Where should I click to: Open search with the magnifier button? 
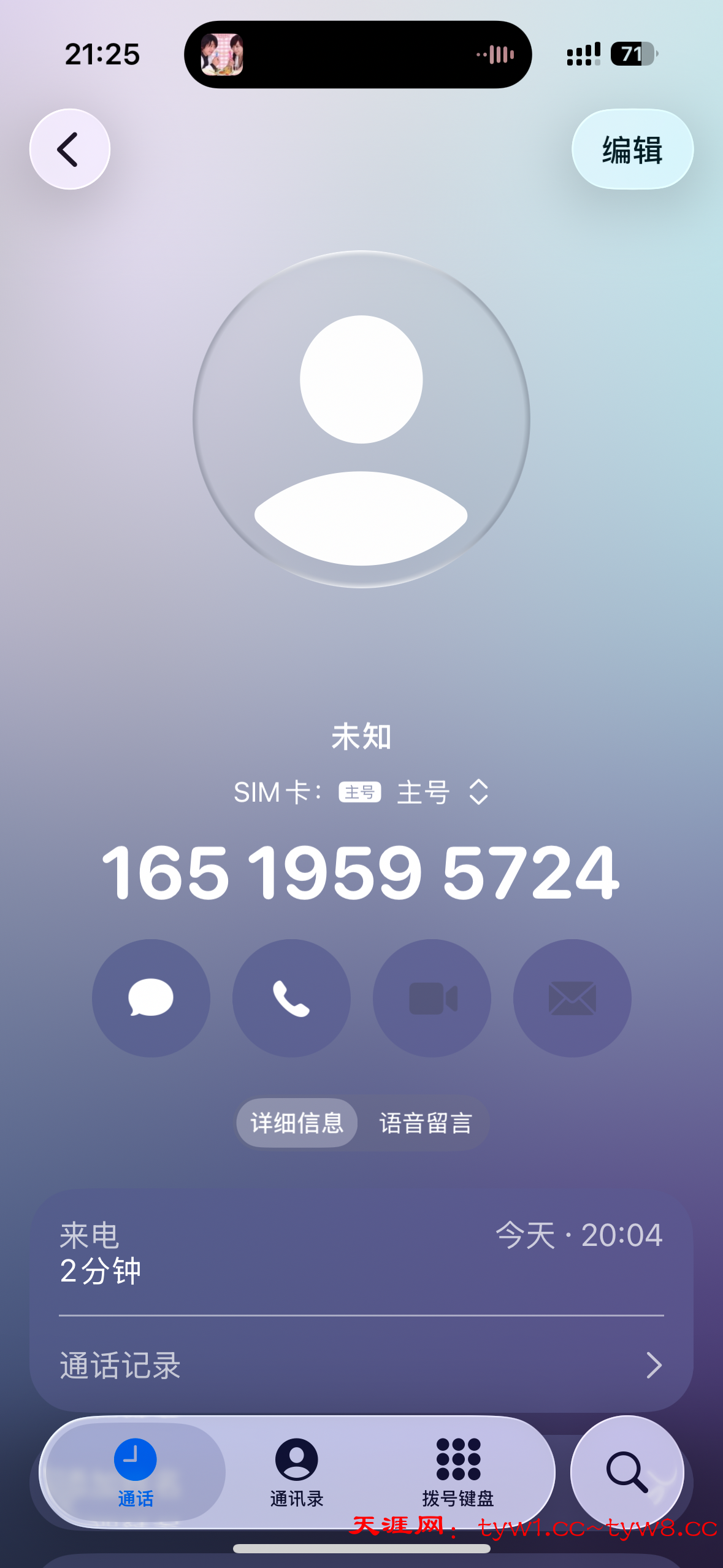[x=627, y=1472]
